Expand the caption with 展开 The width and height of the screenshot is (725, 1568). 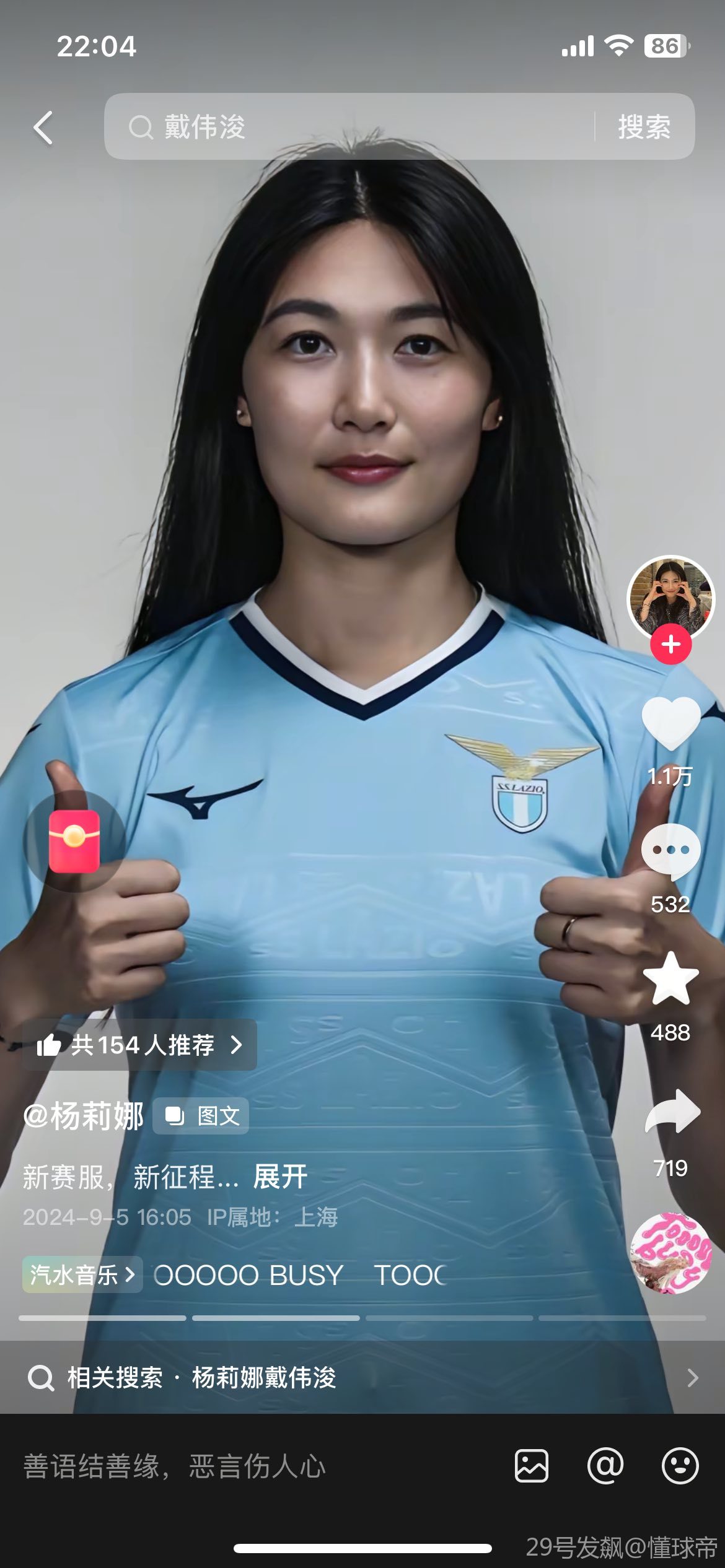click(280, 1177)
